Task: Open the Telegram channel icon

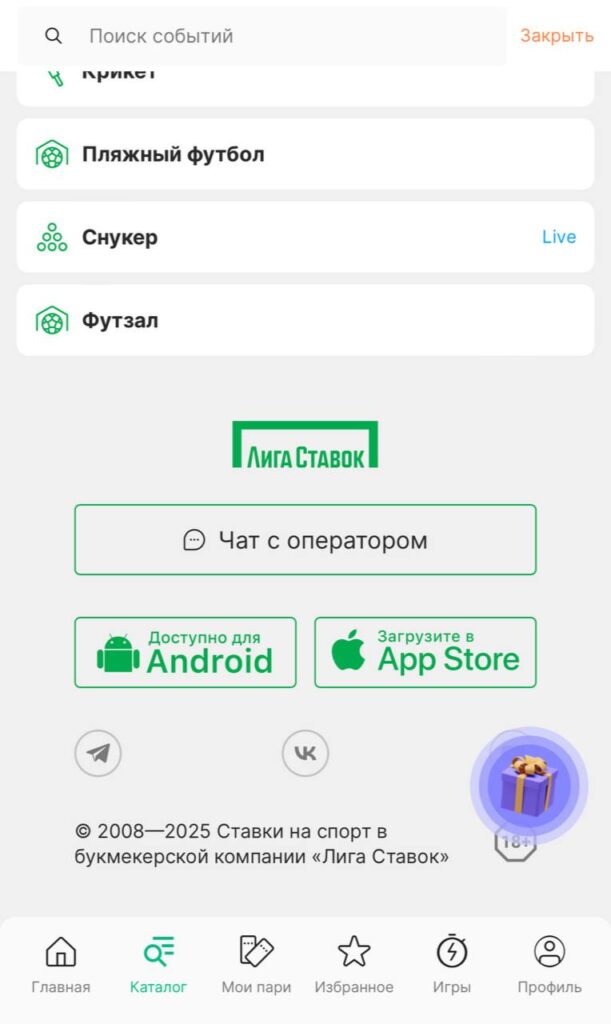Action: click(98, 753)
